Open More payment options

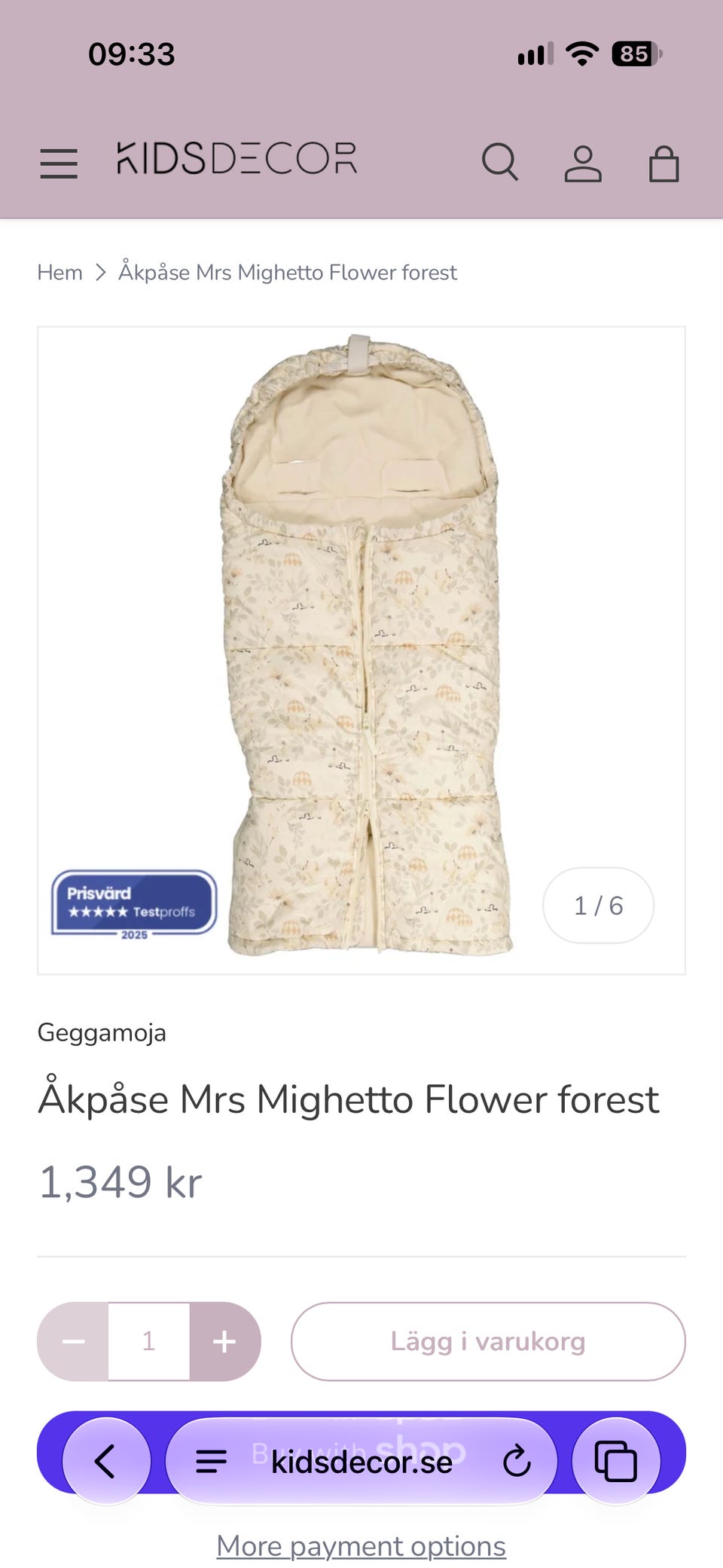361,1545
